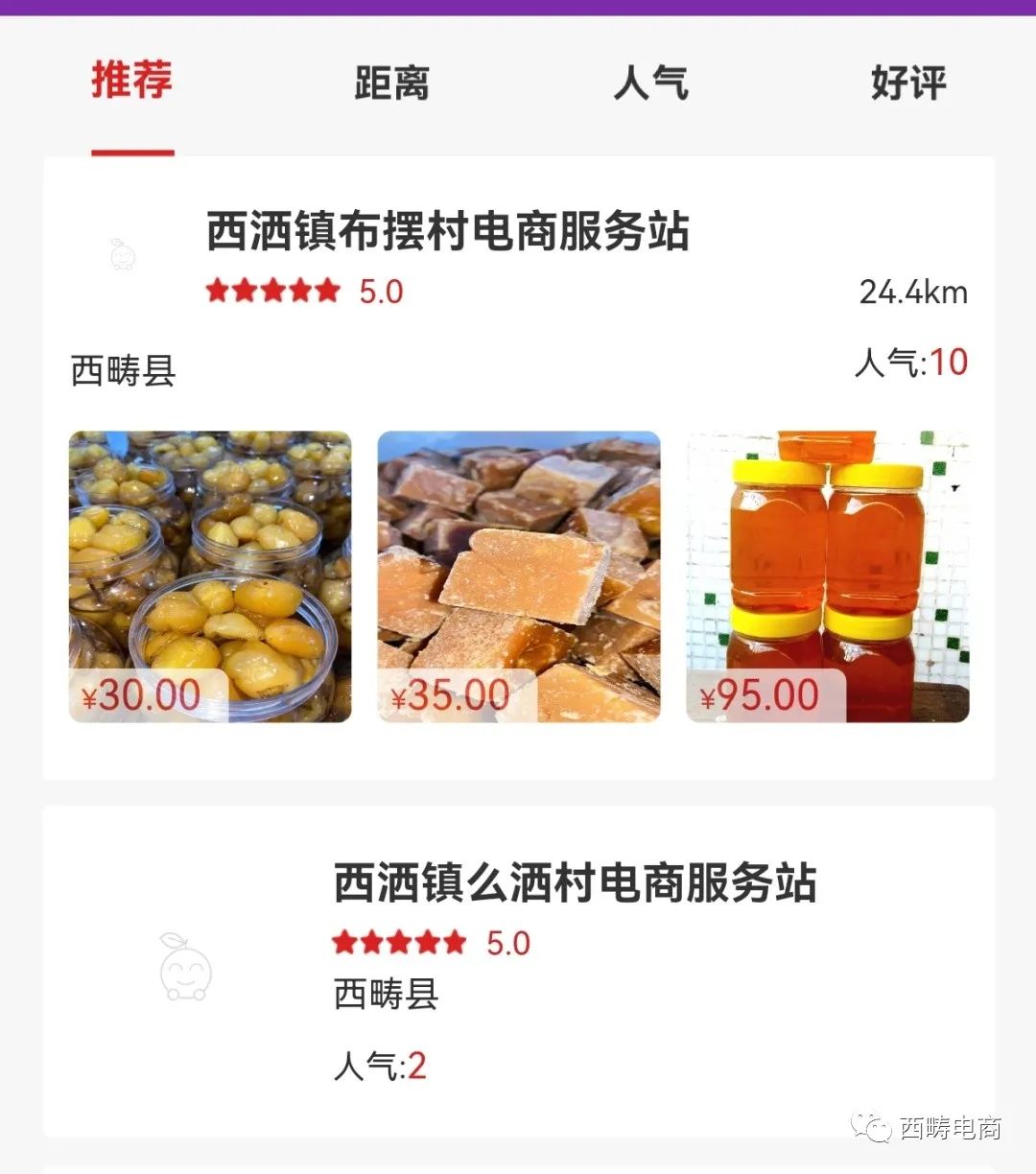Switch to the 好评 sorting tab
The image size is (1036, 1174).
[909, 84]
